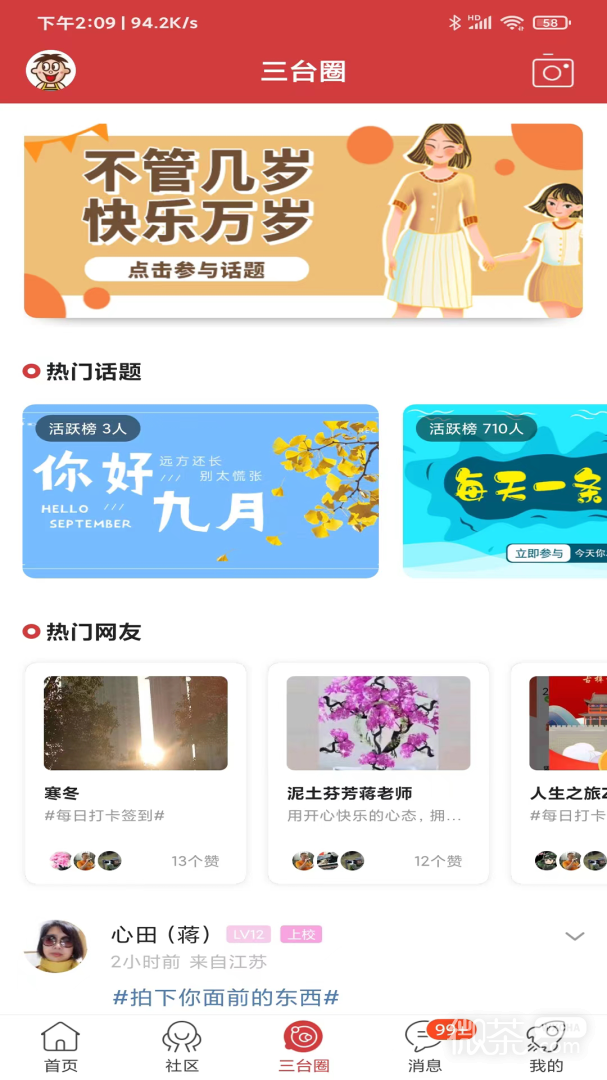Open the 我的 tab
Screen dimensions: 607x1080
point(546,1047)
